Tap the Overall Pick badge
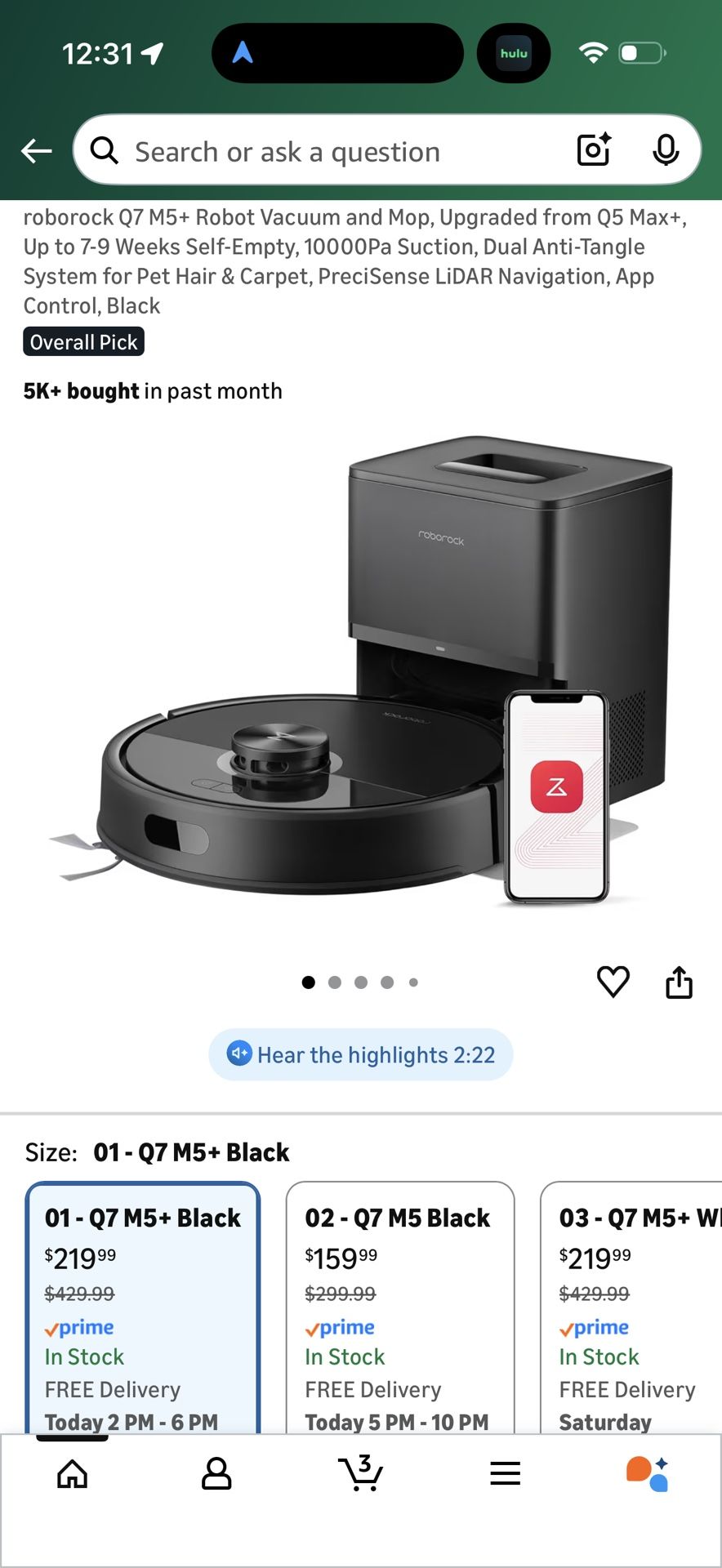 [x=82, y=341]
